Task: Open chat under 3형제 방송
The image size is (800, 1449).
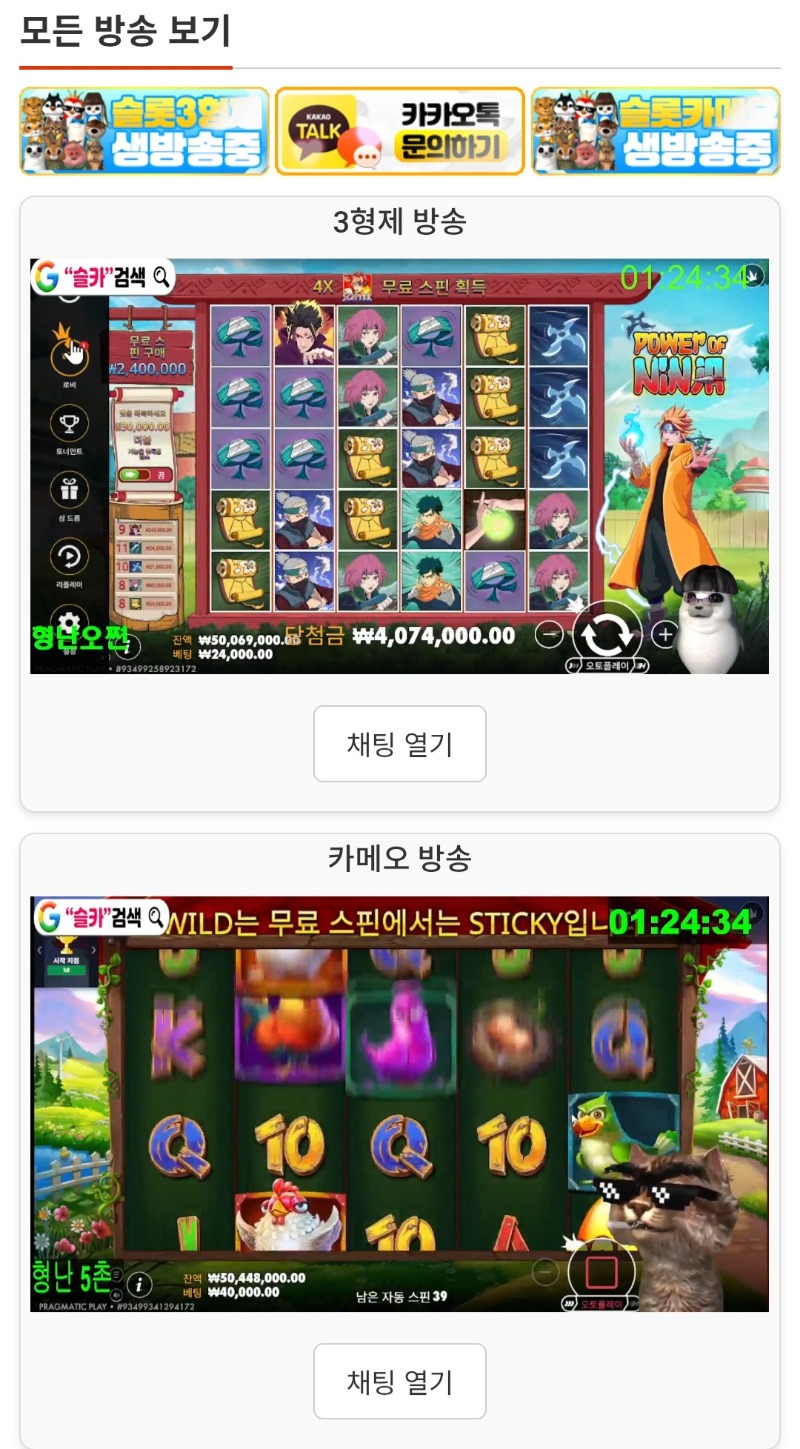Action: pos(400,744)
